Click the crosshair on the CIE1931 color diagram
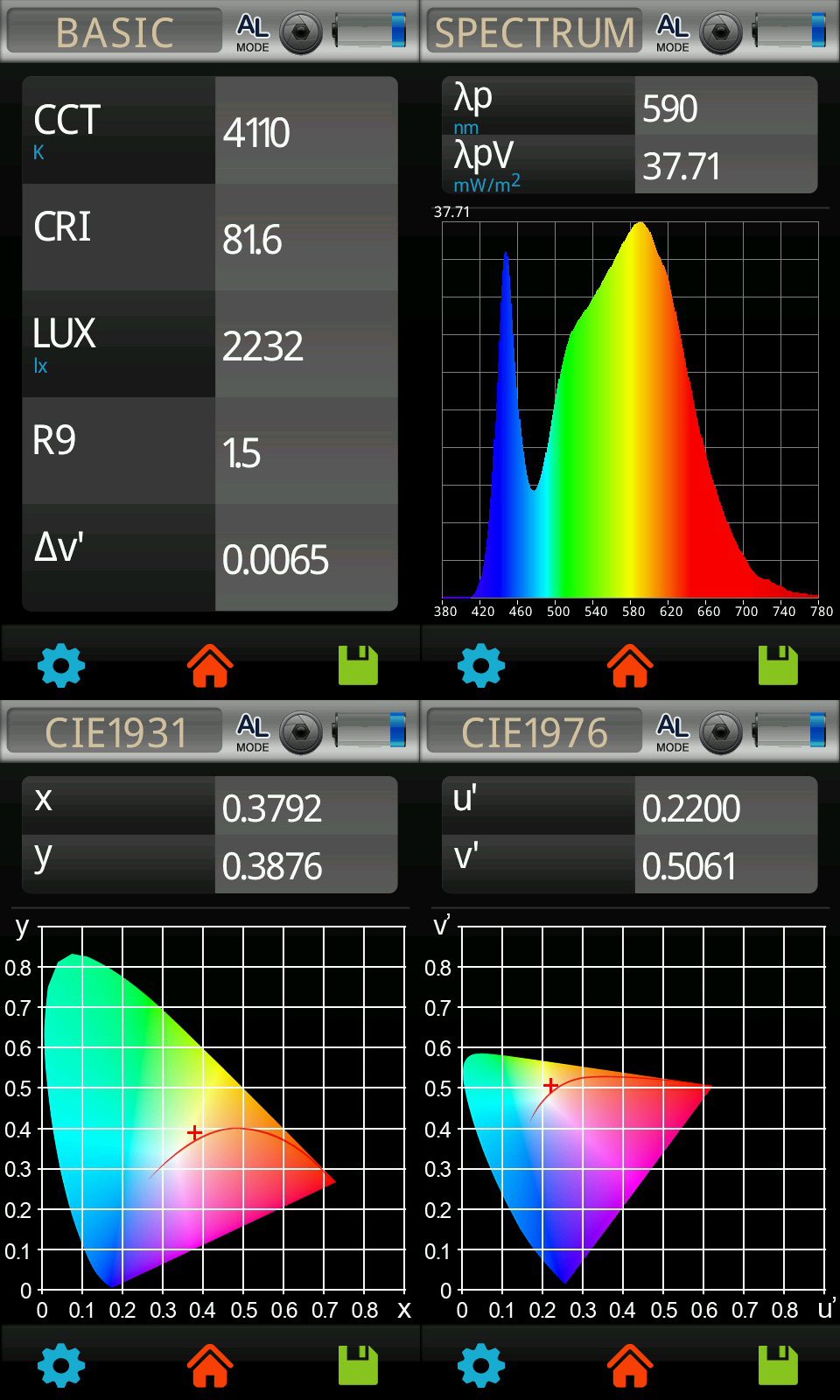 (194, 1132)
